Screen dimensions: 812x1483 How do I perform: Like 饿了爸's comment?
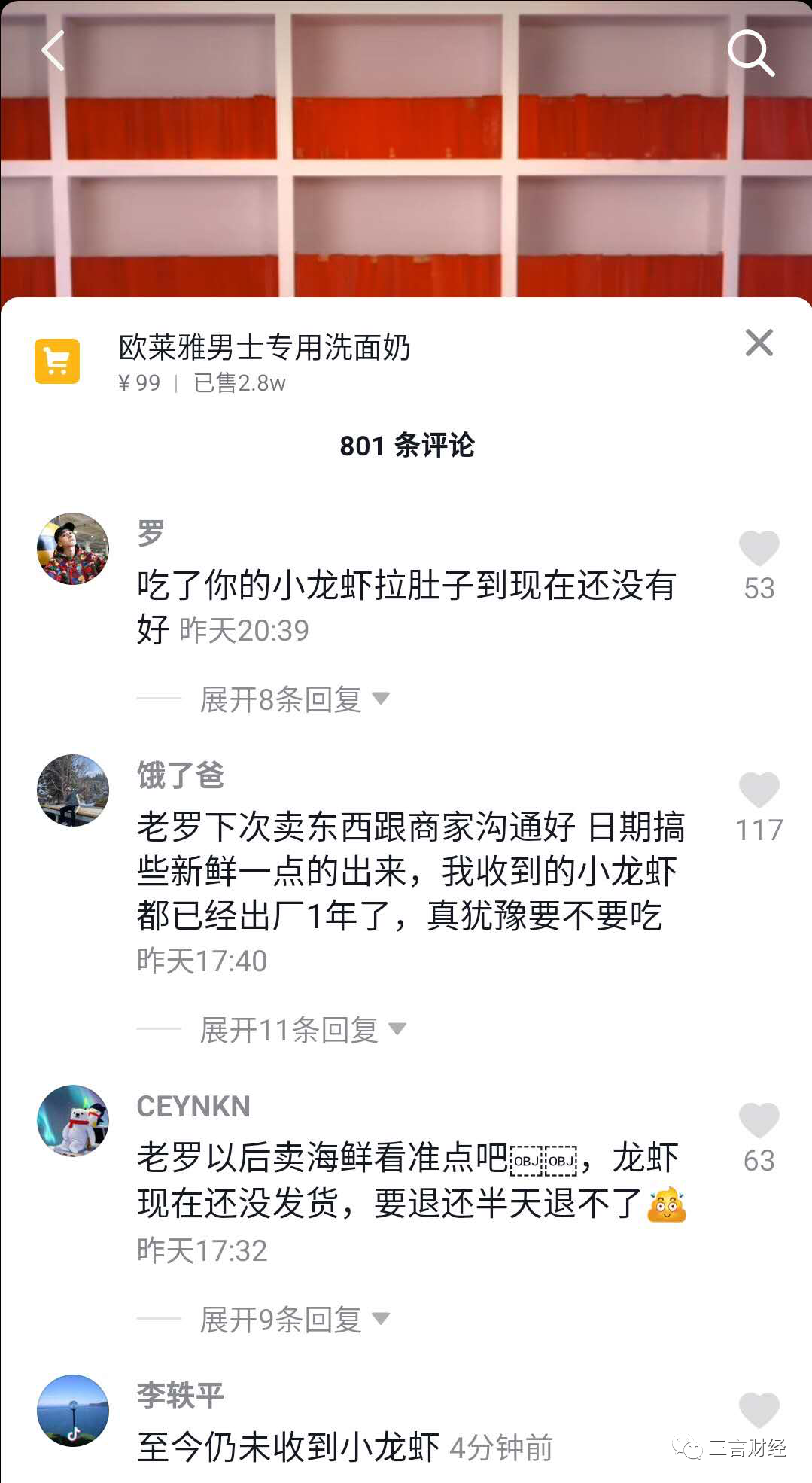click(759, 790)
